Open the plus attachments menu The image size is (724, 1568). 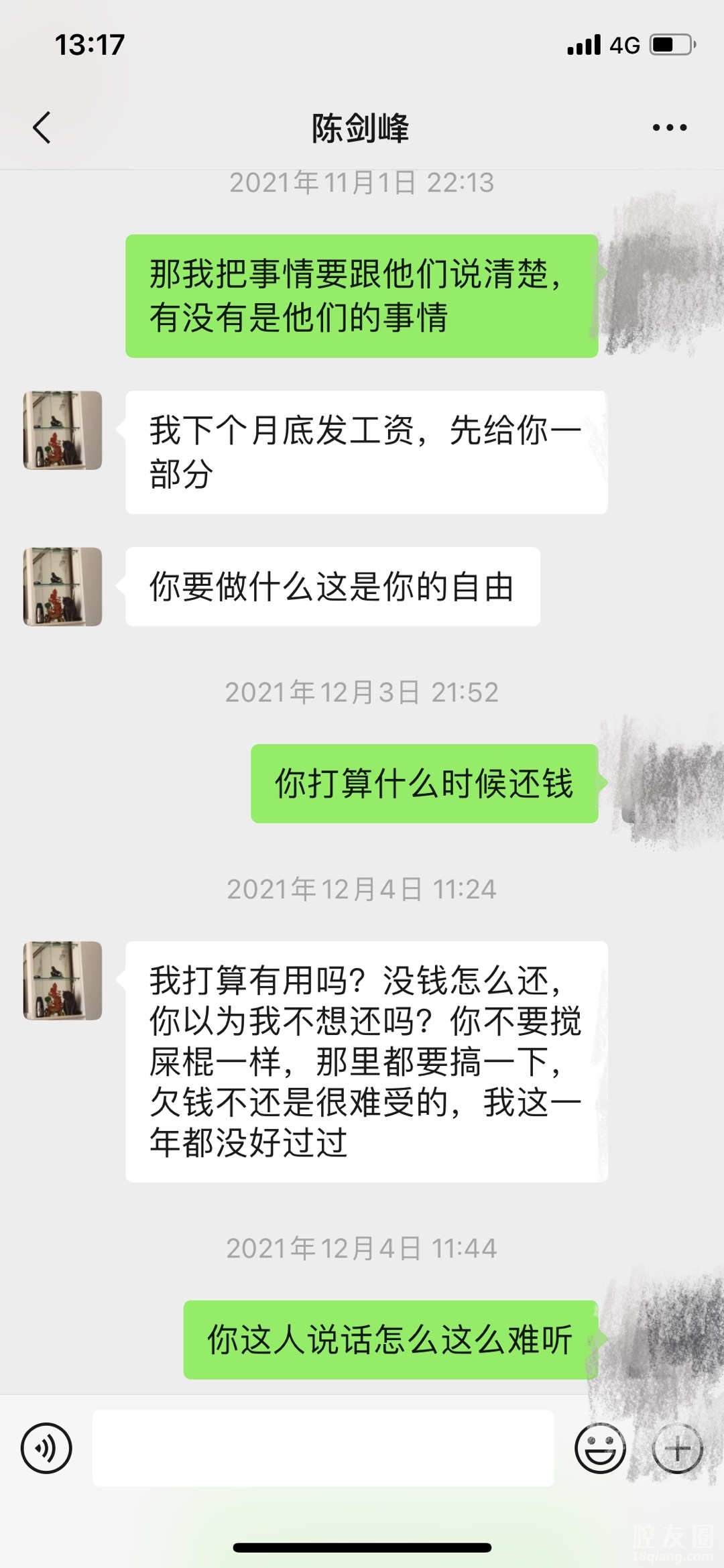coord(677,1448)
